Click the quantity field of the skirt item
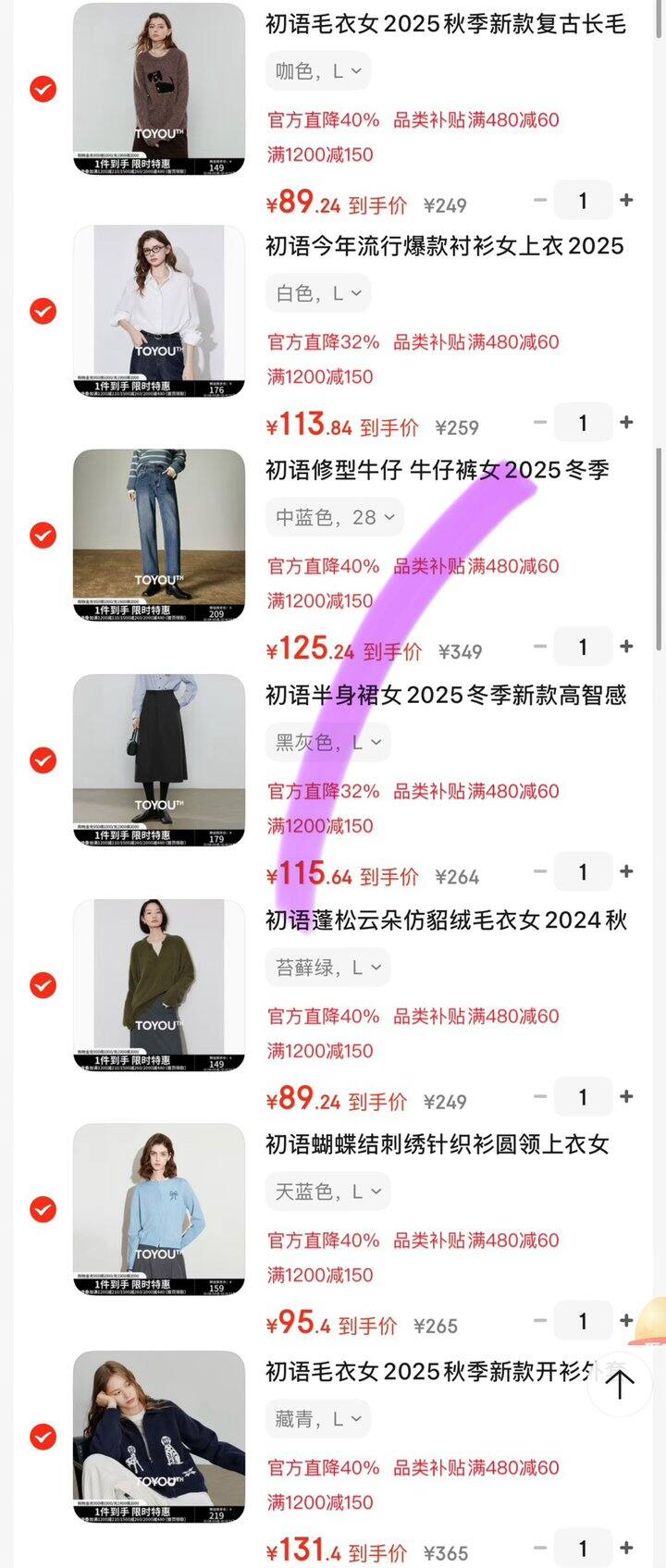Viewport: 666px width, 1568px height. coord(584,870)
